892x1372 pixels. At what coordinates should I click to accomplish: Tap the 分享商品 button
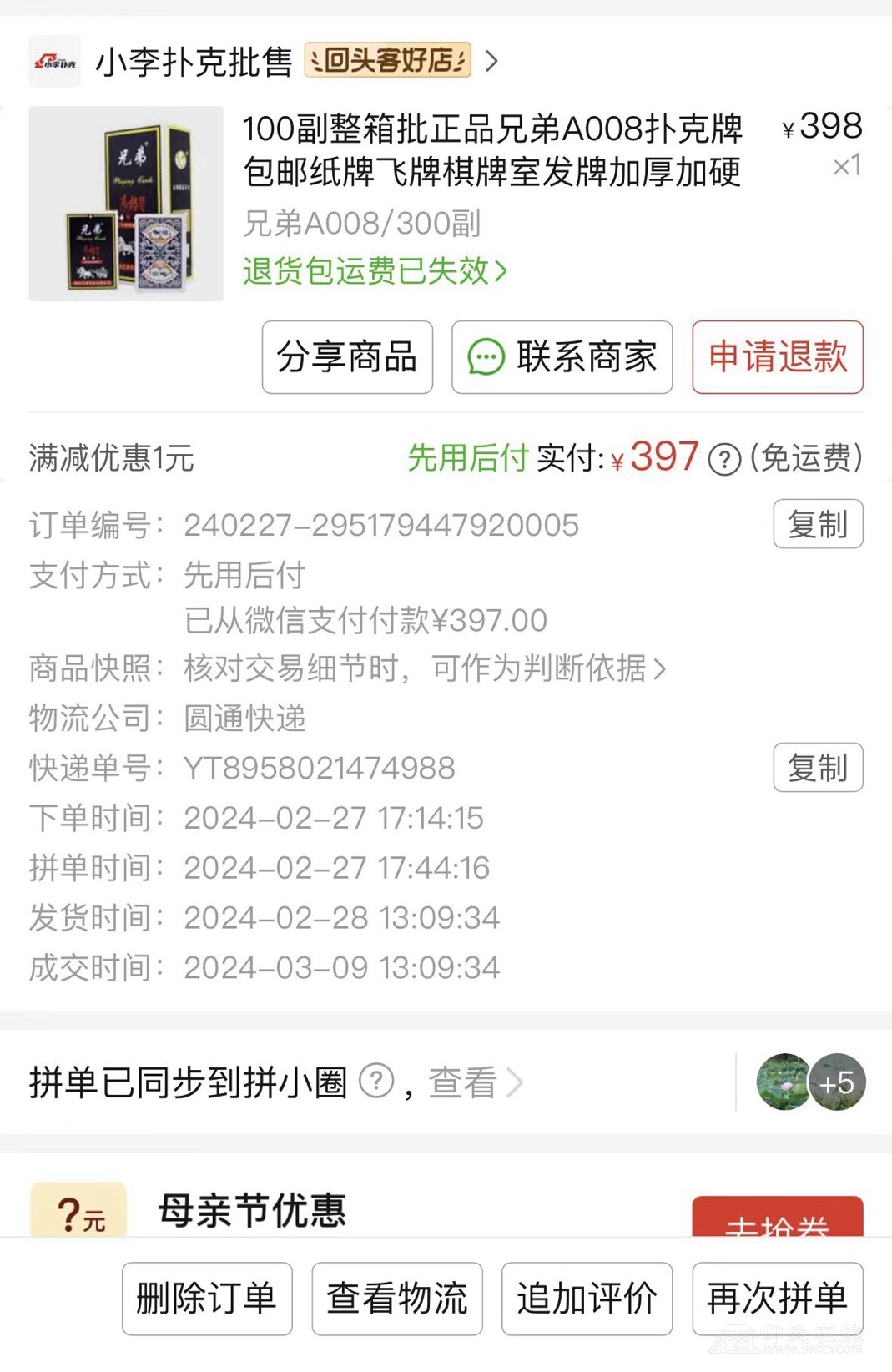coord(347,357)
